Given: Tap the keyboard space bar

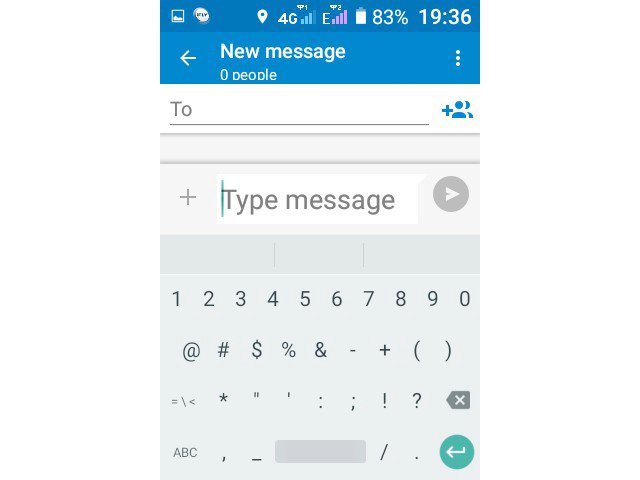Looking at the screenshot, I should 320,452.
